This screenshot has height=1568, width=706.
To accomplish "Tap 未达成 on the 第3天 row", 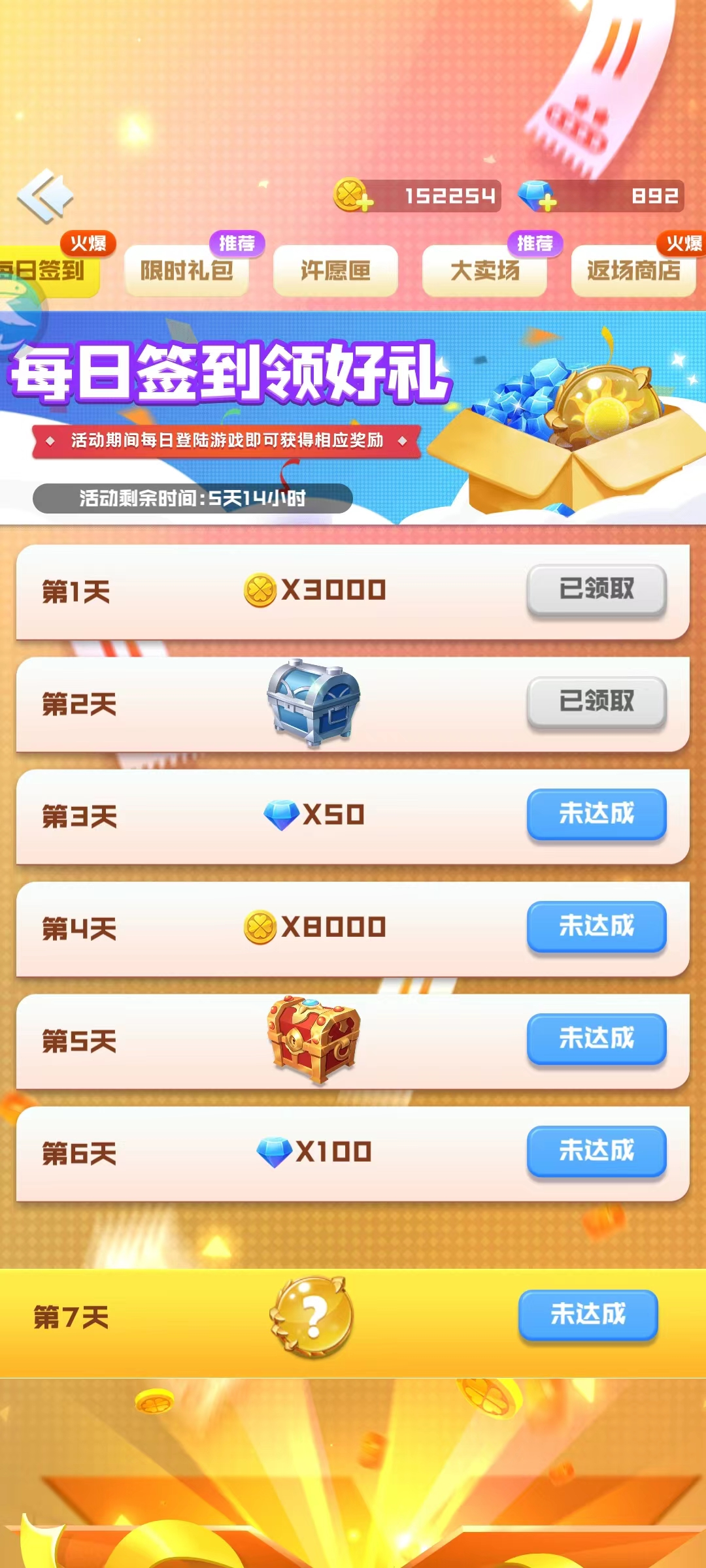I will (596, 814).
